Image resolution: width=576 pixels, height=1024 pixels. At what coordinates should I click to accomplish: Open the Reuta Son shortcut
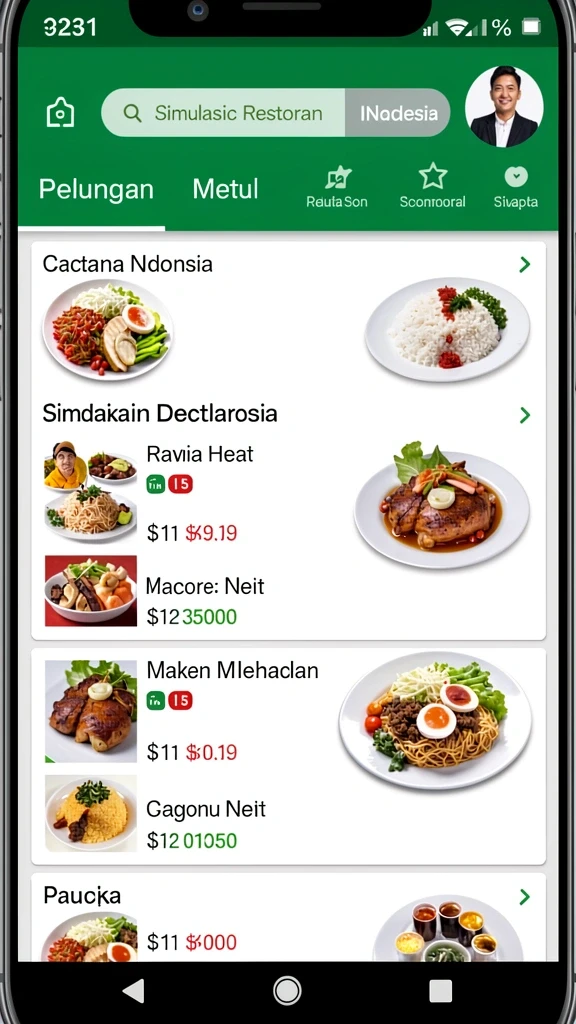pyautogui.click(x=337, y=187)
